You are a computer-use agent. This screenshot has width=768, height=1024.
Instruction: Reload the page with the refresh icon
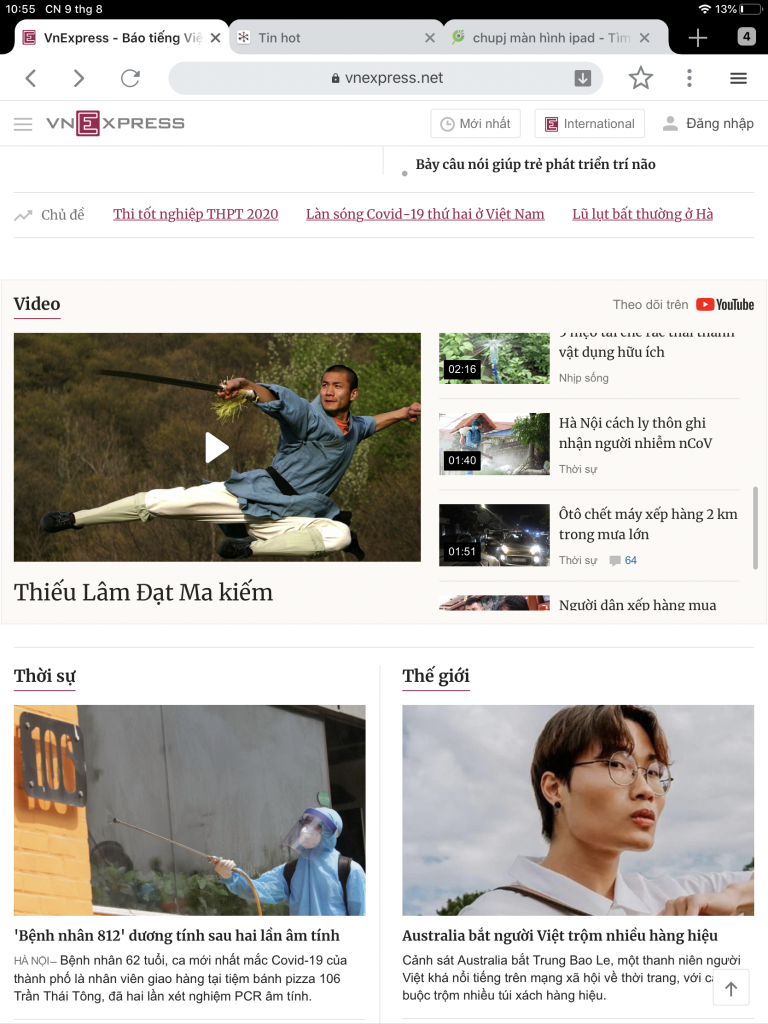coord(130,78)
